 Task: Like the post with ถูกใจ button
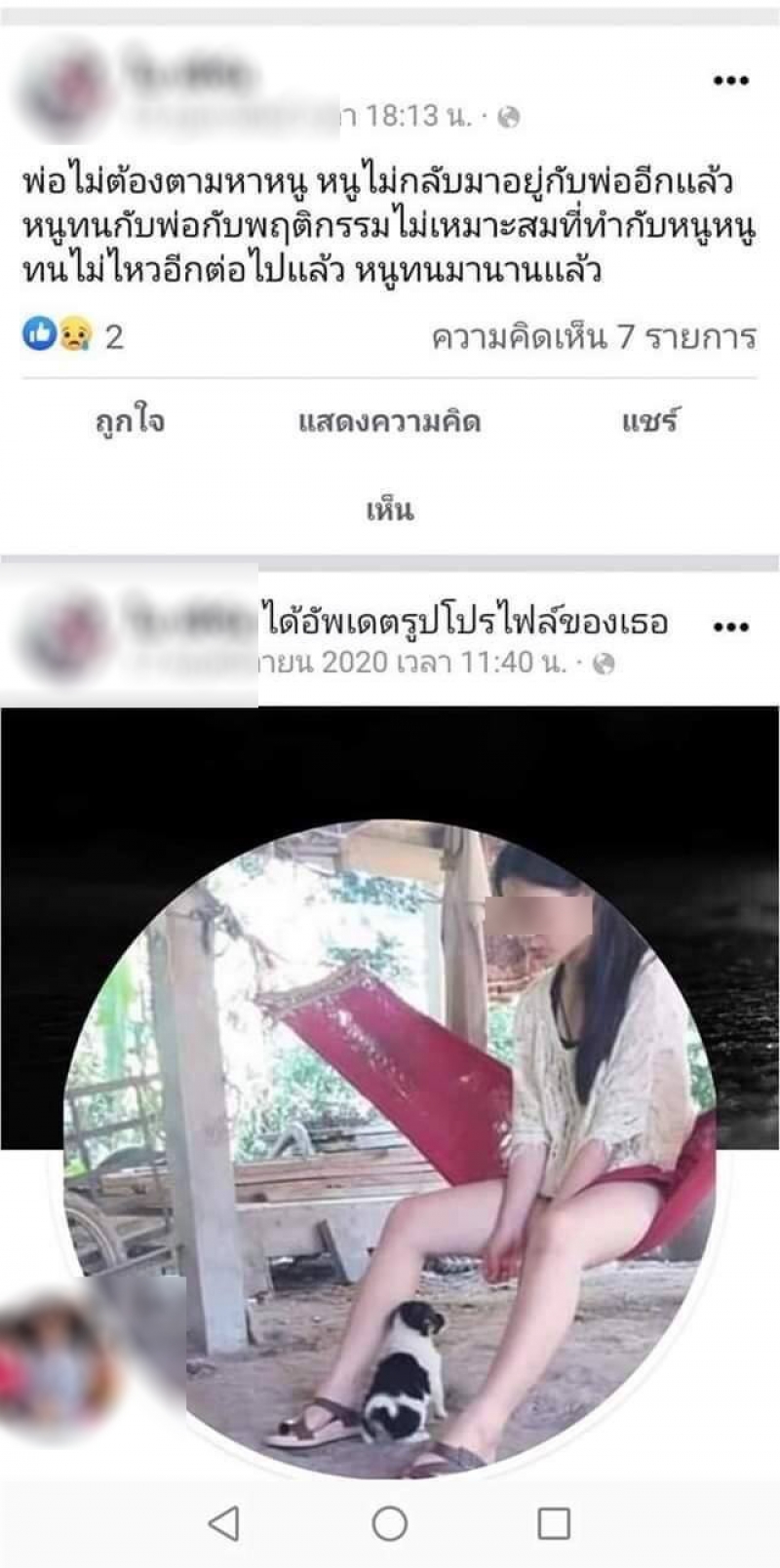130,422
